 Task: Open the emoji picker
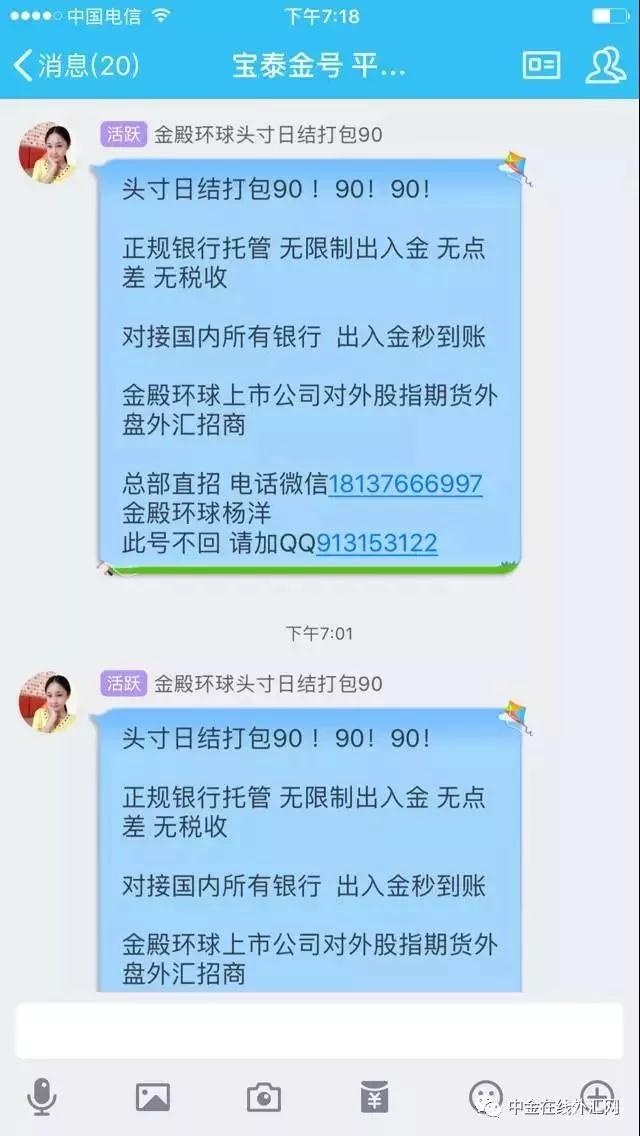click(x=486, y=1097)
